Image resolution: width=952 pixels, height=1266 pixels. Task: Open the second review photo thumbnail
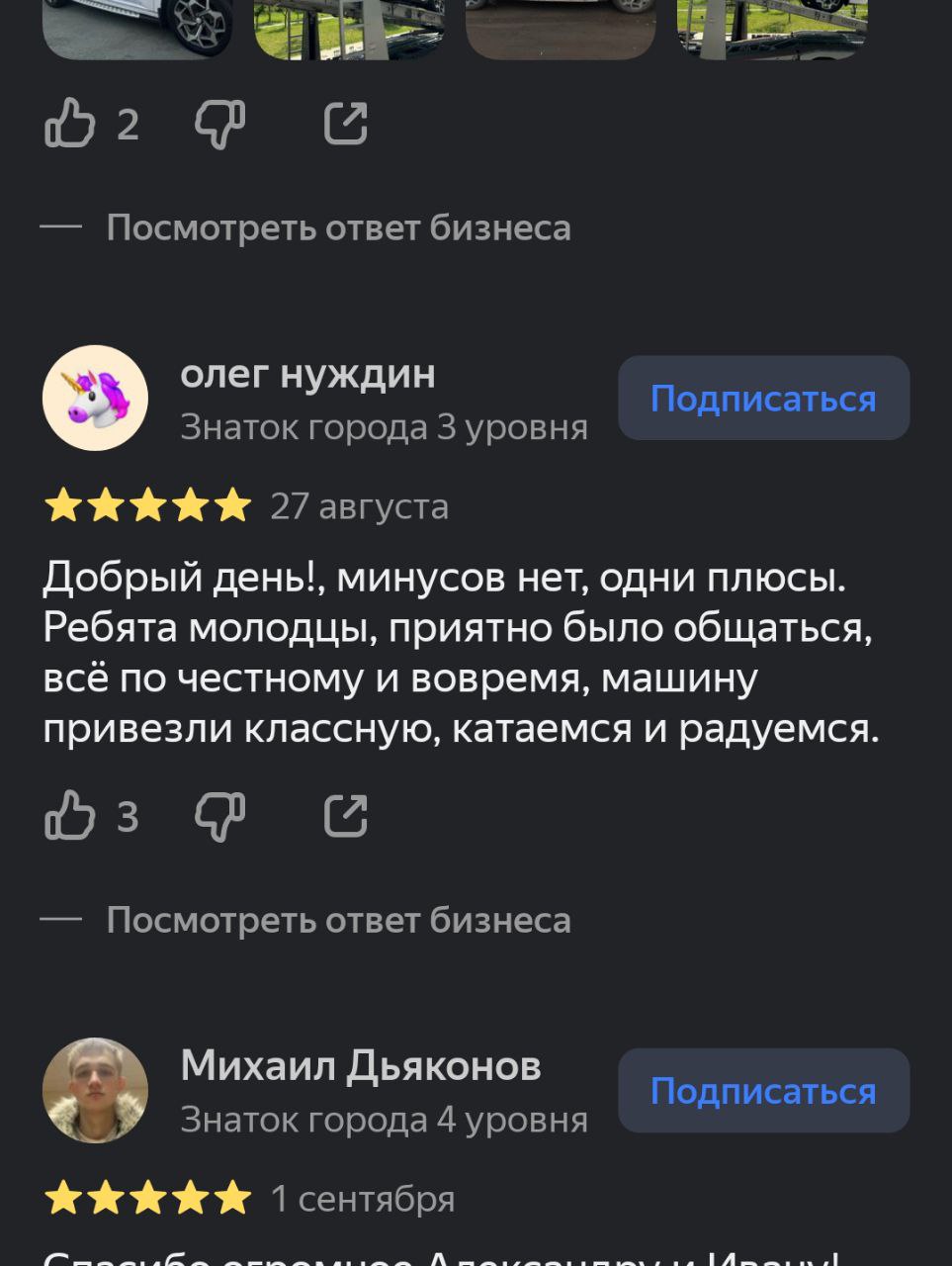(x=349, y=28)
